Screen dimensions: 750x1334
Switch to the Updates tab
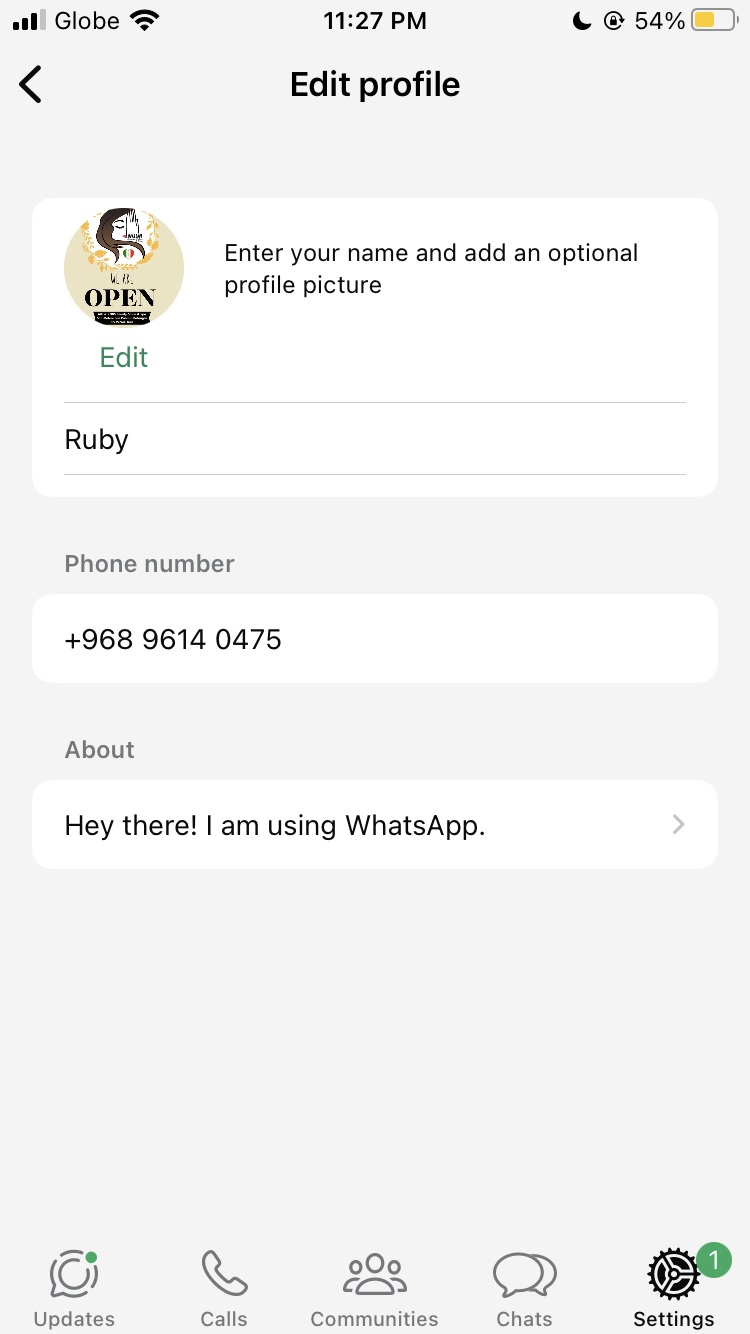(75, 1289)
